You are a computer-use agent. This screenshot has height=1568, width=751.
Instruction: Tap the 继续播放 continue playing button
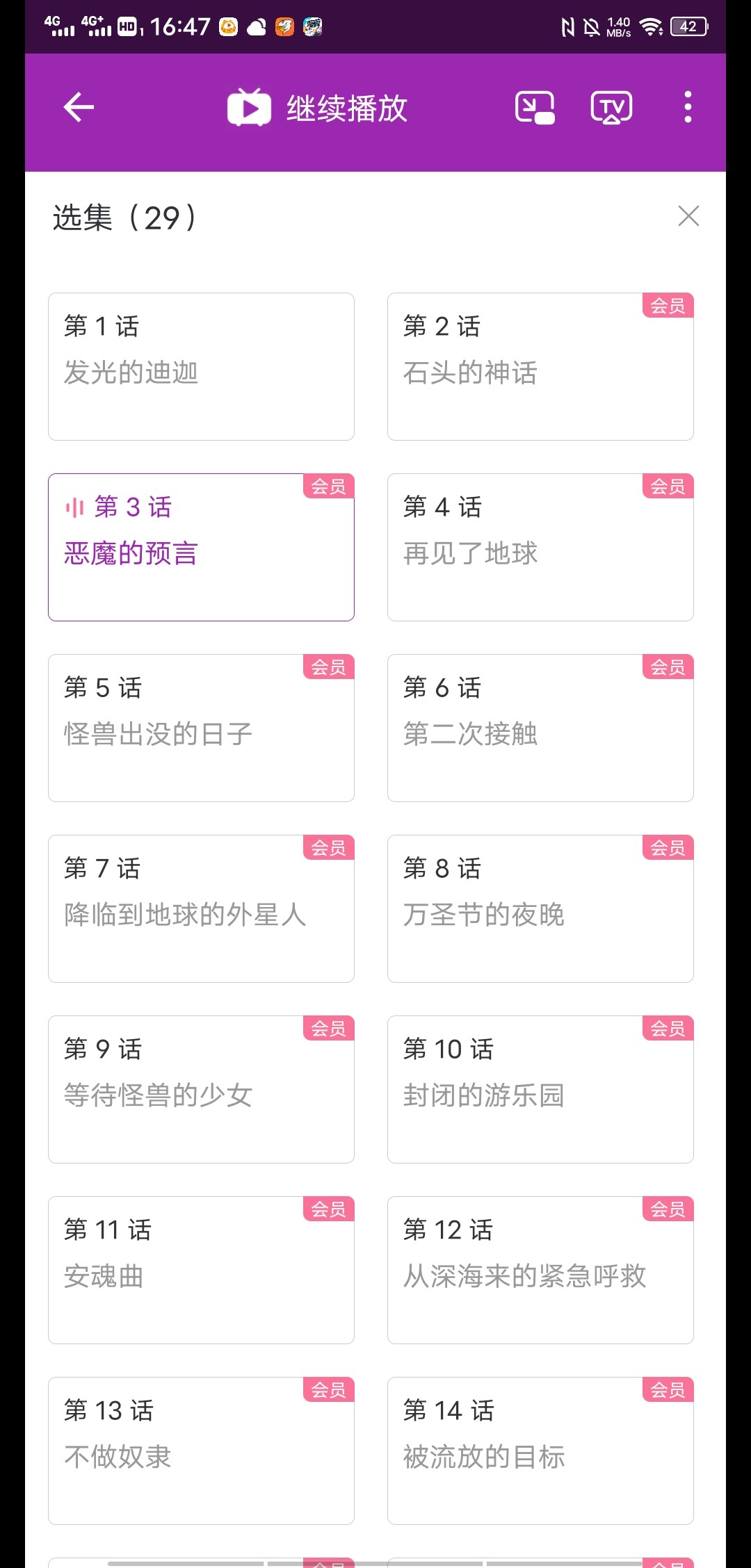pos(317,108)
